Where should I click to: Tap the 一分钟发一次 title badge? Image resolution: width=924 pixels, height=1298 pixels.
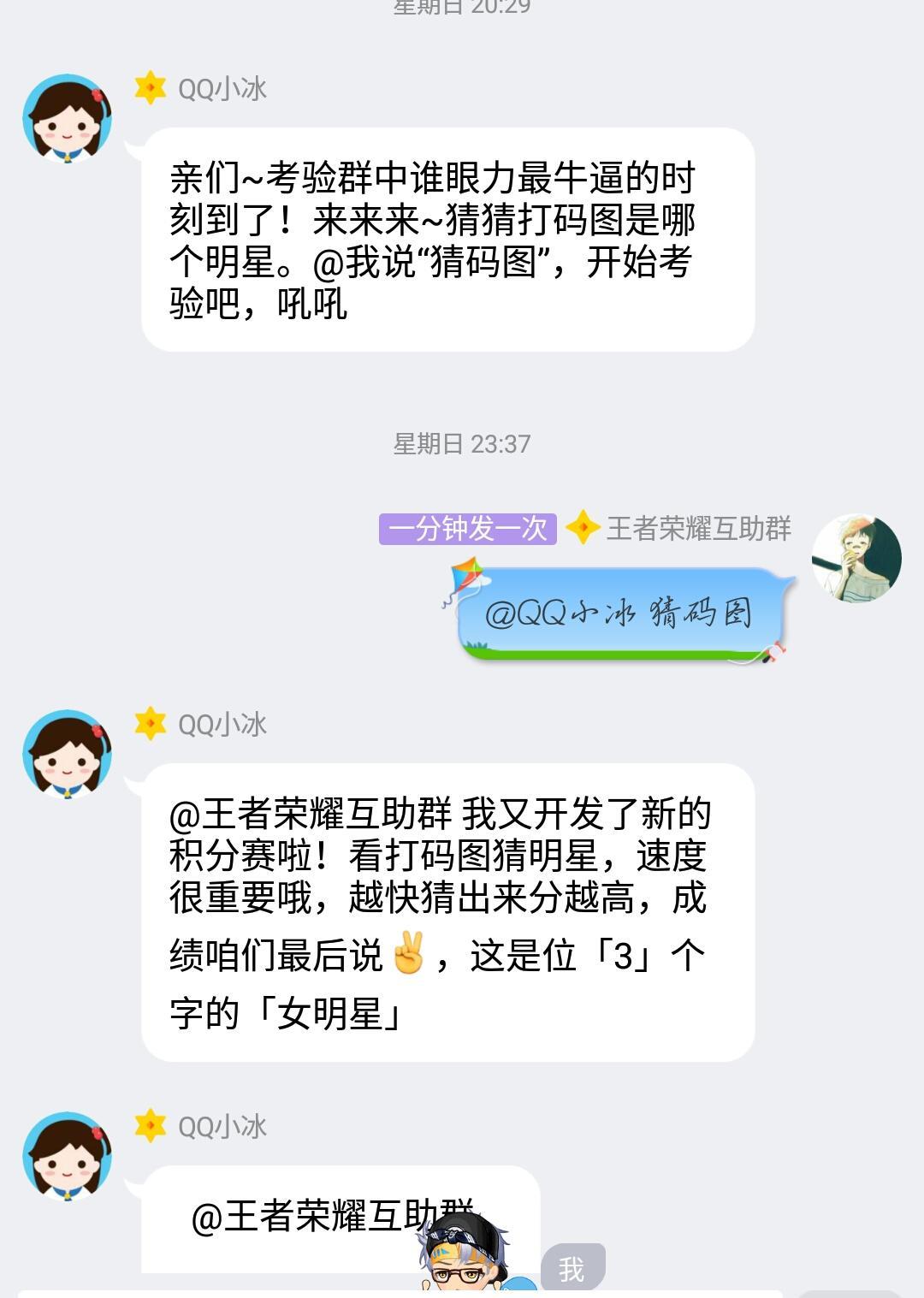pyautogui.click(x=468, y=529)
